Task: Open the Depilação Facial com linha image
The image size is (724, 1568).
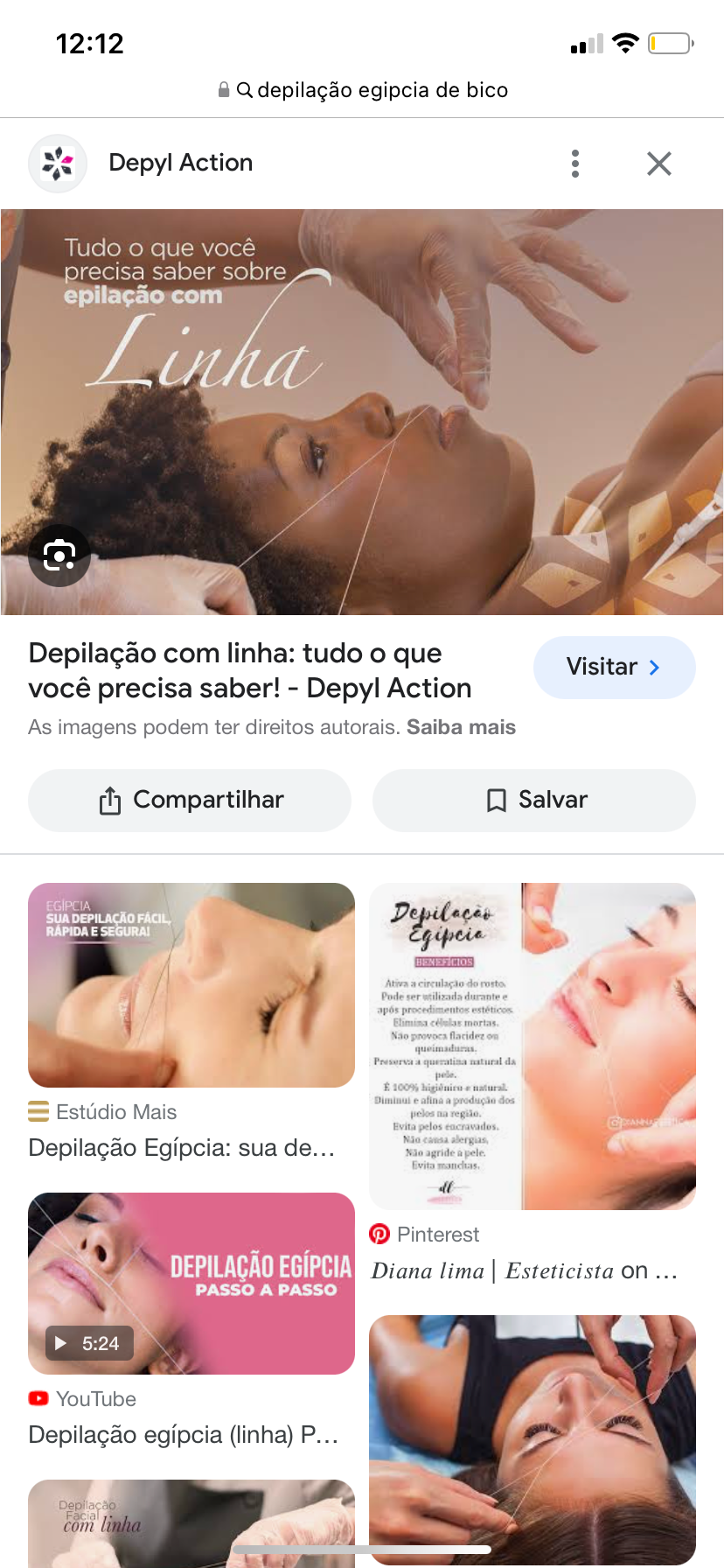Action: [191, 1522]
